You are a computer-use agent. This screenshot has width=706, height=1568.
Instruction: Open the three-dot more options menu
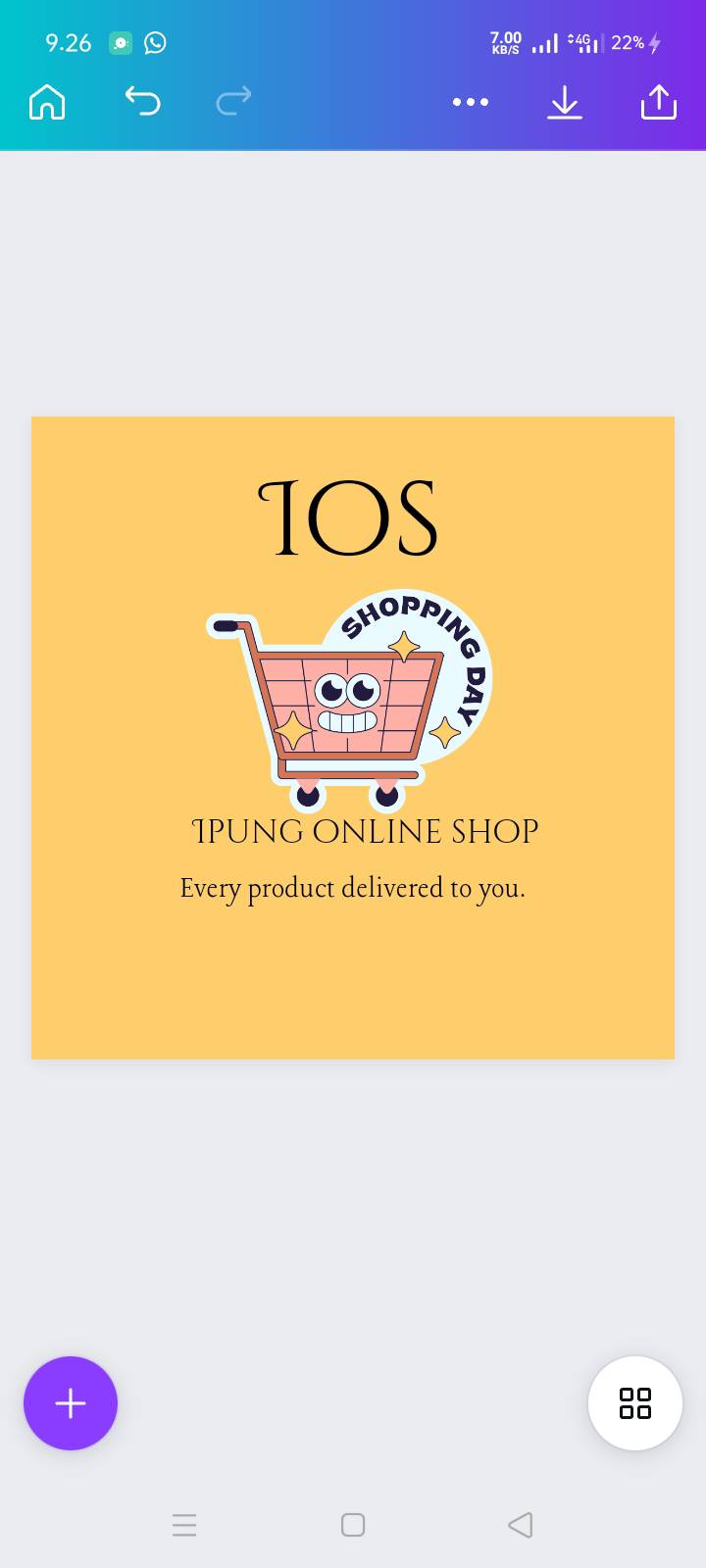pos(471,102)
